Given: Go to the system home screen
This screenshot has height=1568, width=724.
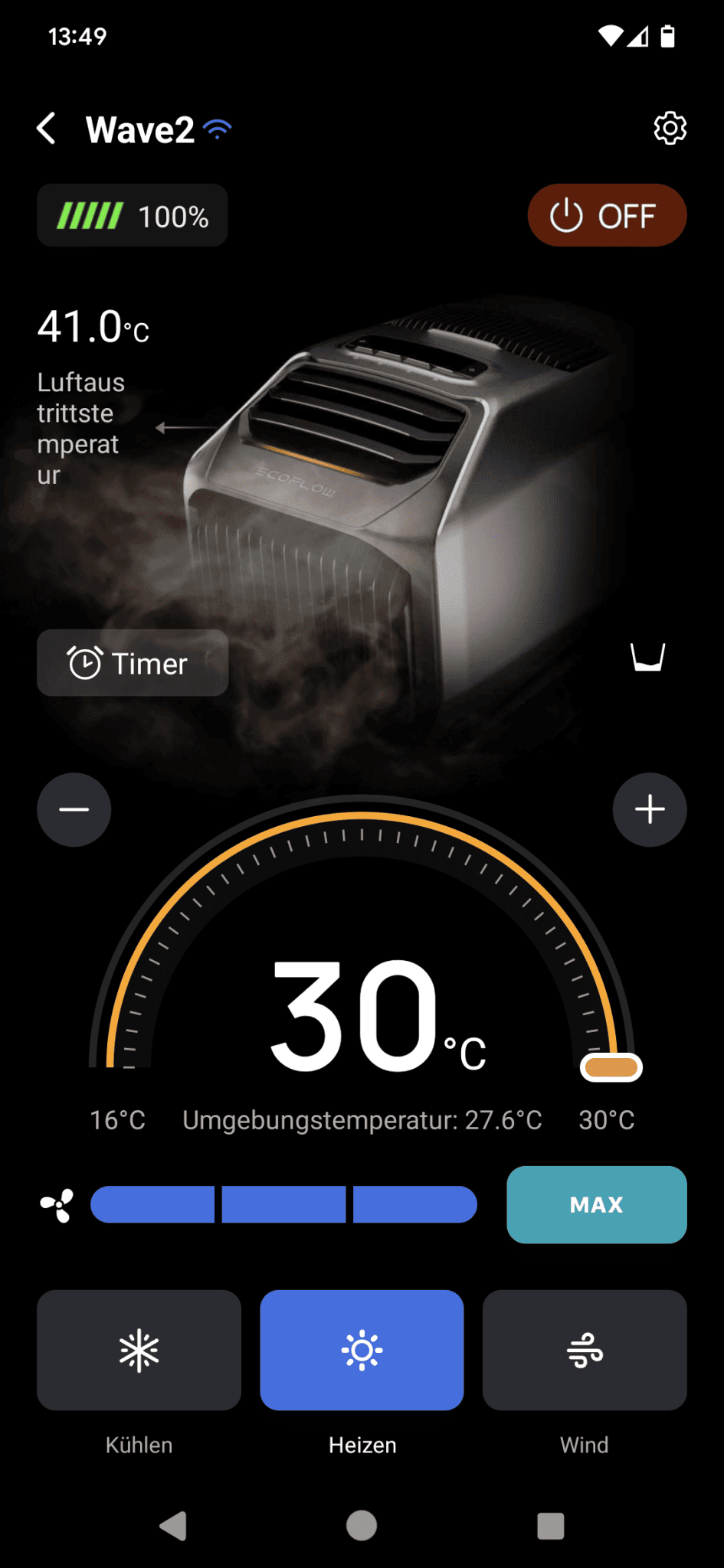Looking at the screenshot, I should (x=362, y=1526).
